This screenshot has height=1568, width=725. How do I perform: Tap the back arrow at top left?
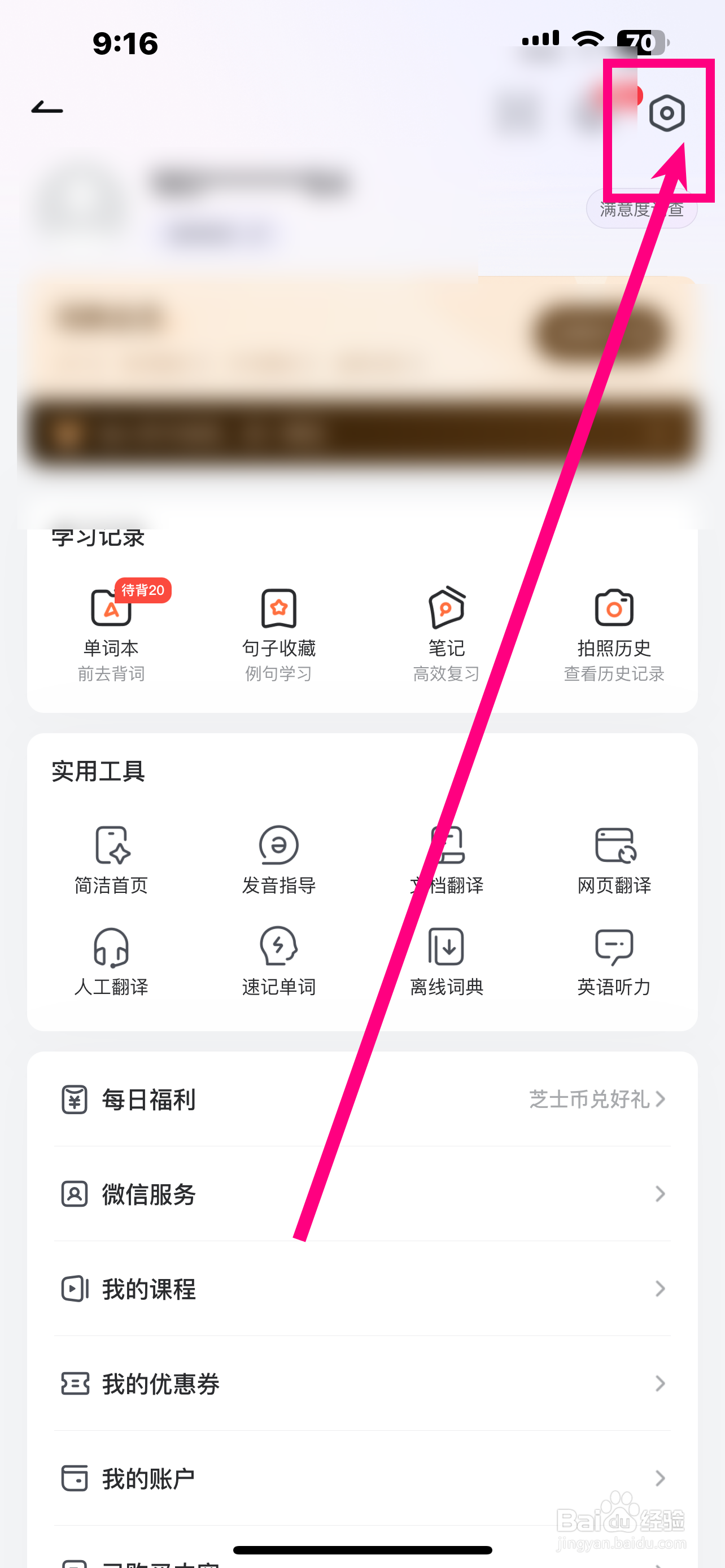point(47,108)
